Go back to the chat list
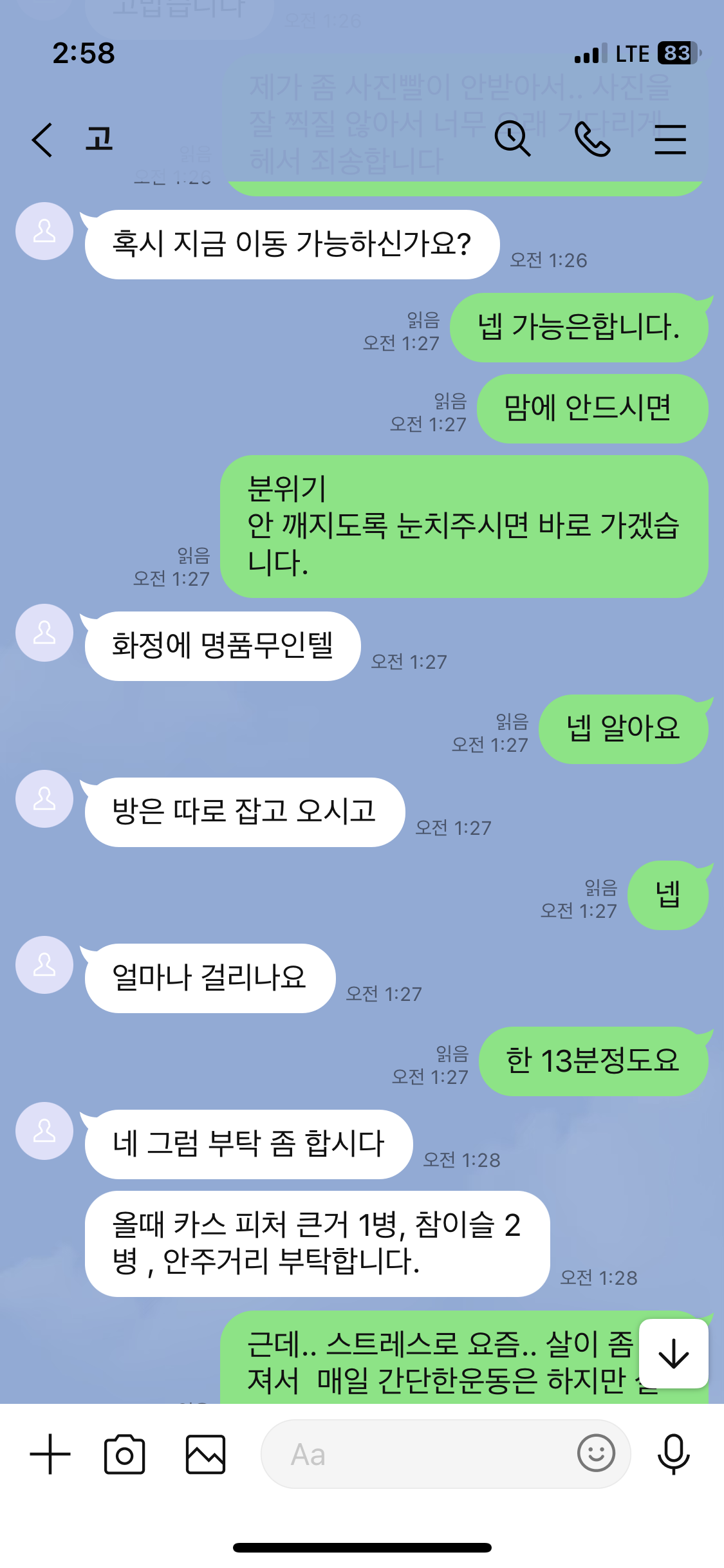Screen dimensions: 724x1568 click(42, 140)
